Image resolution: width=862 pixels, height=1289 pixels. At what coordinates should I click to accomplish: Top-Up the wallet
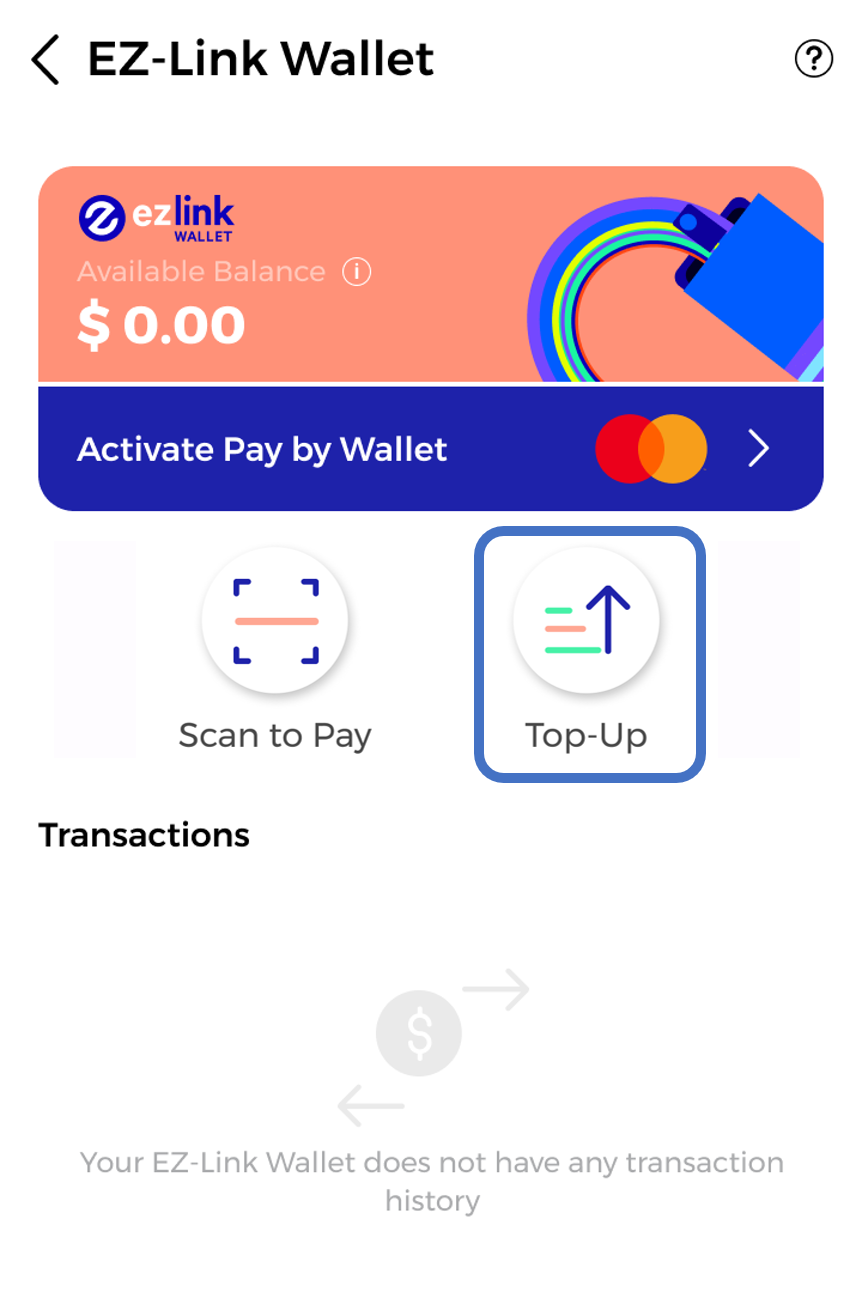pyautogui.click(x=587, y=621)
